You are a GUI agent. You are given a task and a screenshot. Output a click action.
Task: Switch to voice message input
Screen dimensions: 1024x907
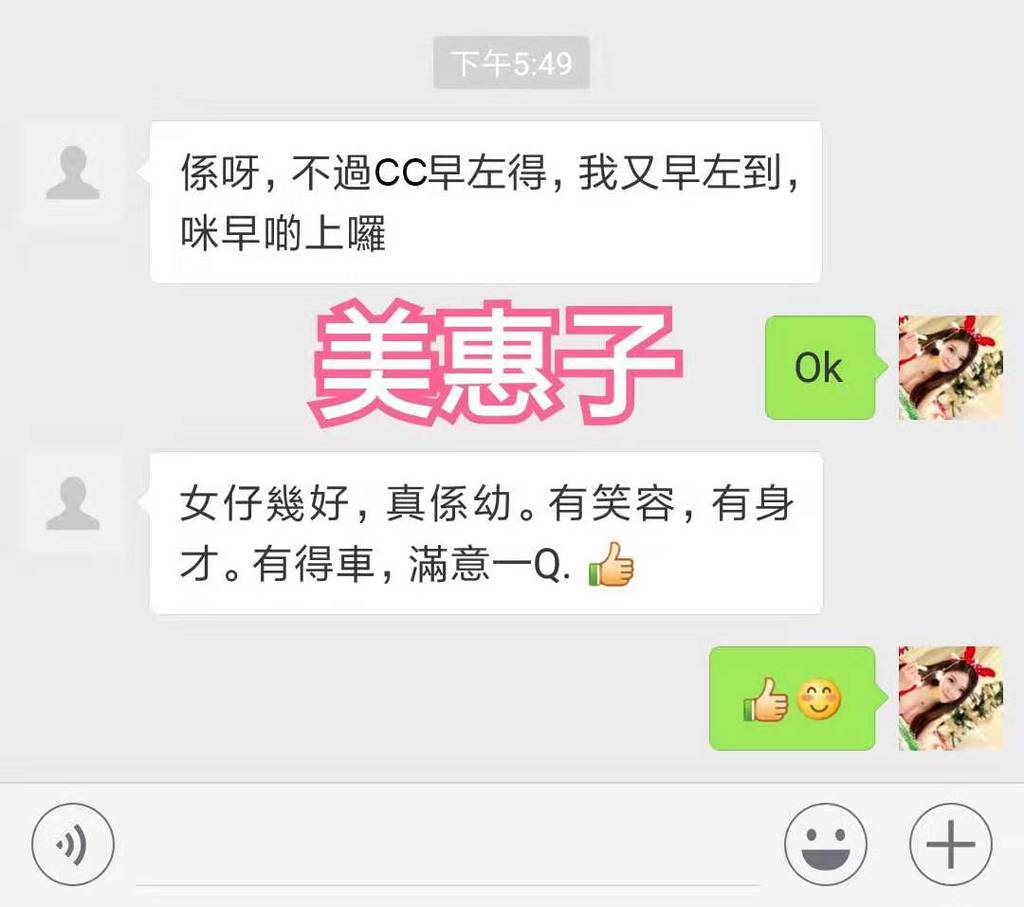72,845
